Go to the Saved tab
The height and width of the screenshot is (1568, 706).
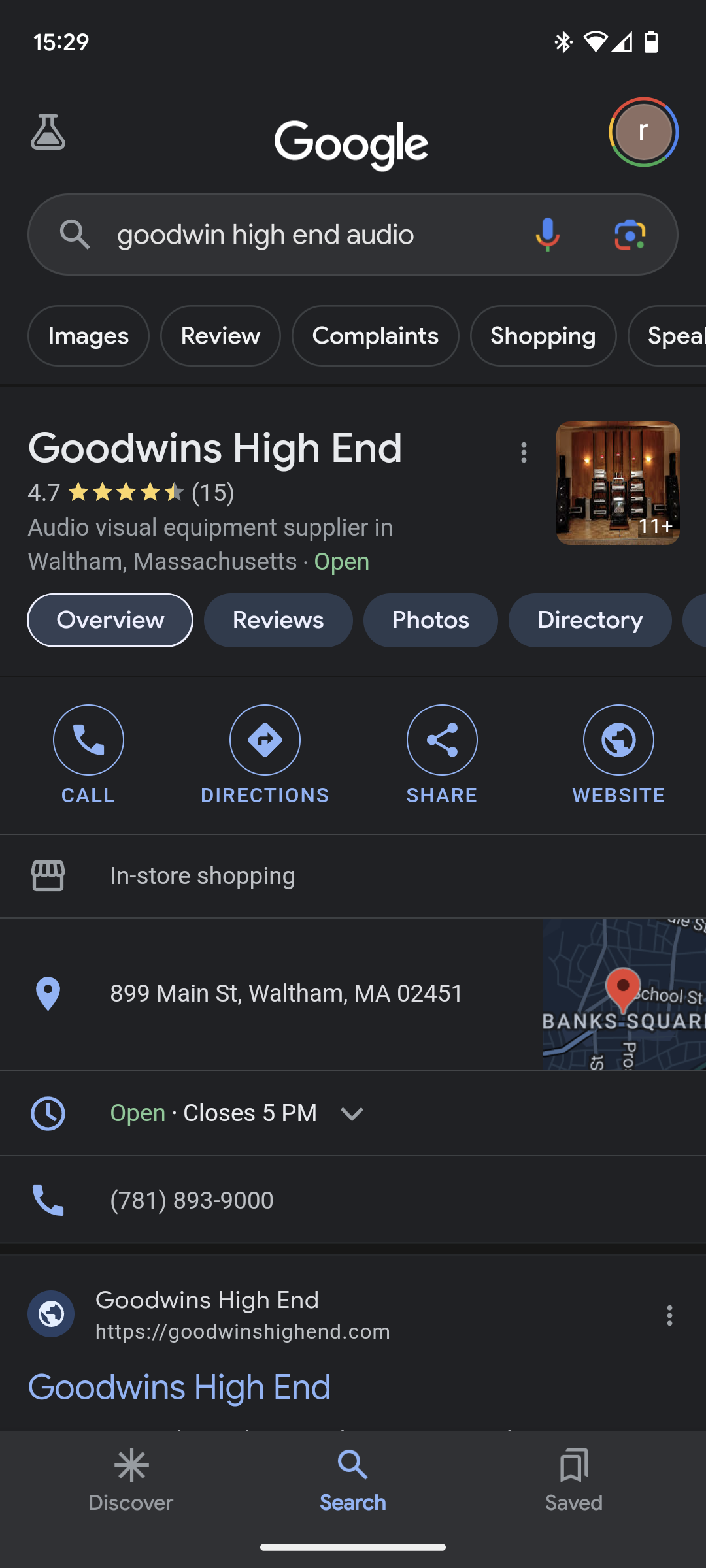574,1479
